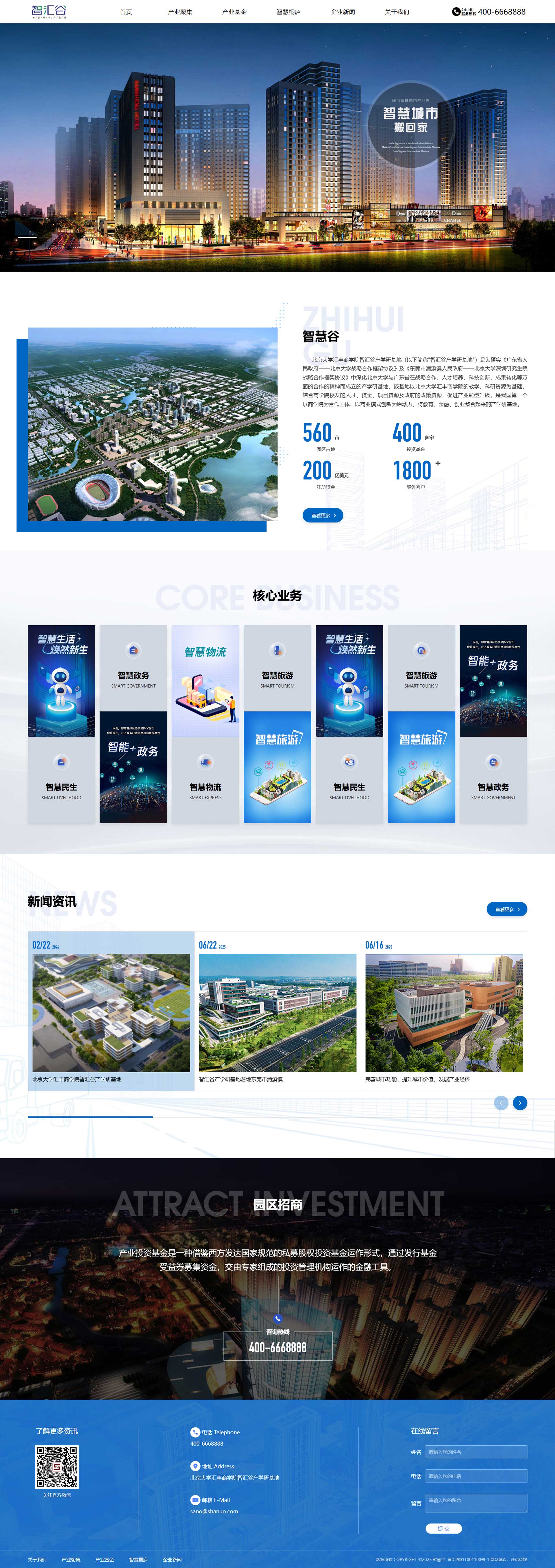Open the 企业新闻 link in the footer
The width and height of the screenshot is (555, 1568).
click(172, 1560)
